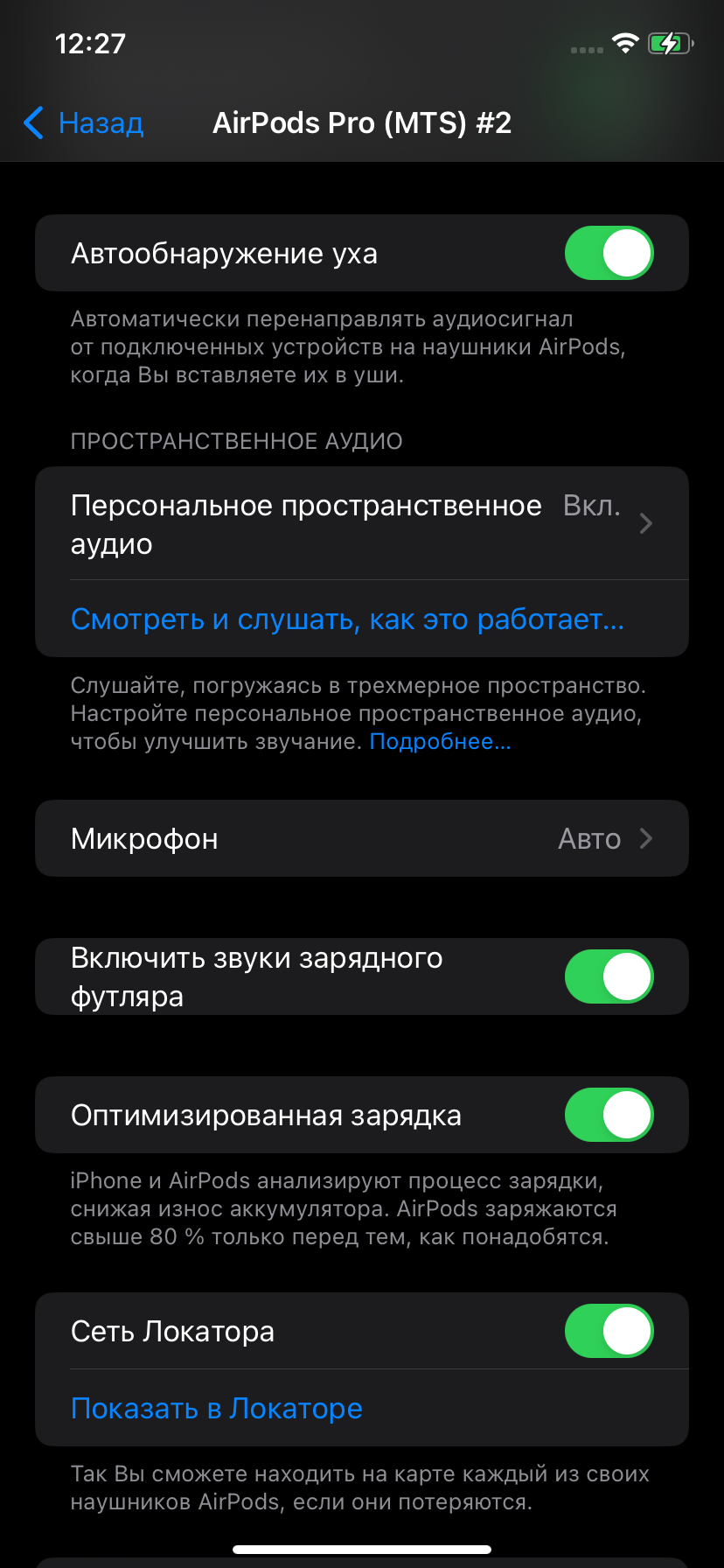The width and height of the screenshot is (724, 1568).
Task: Disable Включить звуки зарядного футляра
Action: [609, 976]
